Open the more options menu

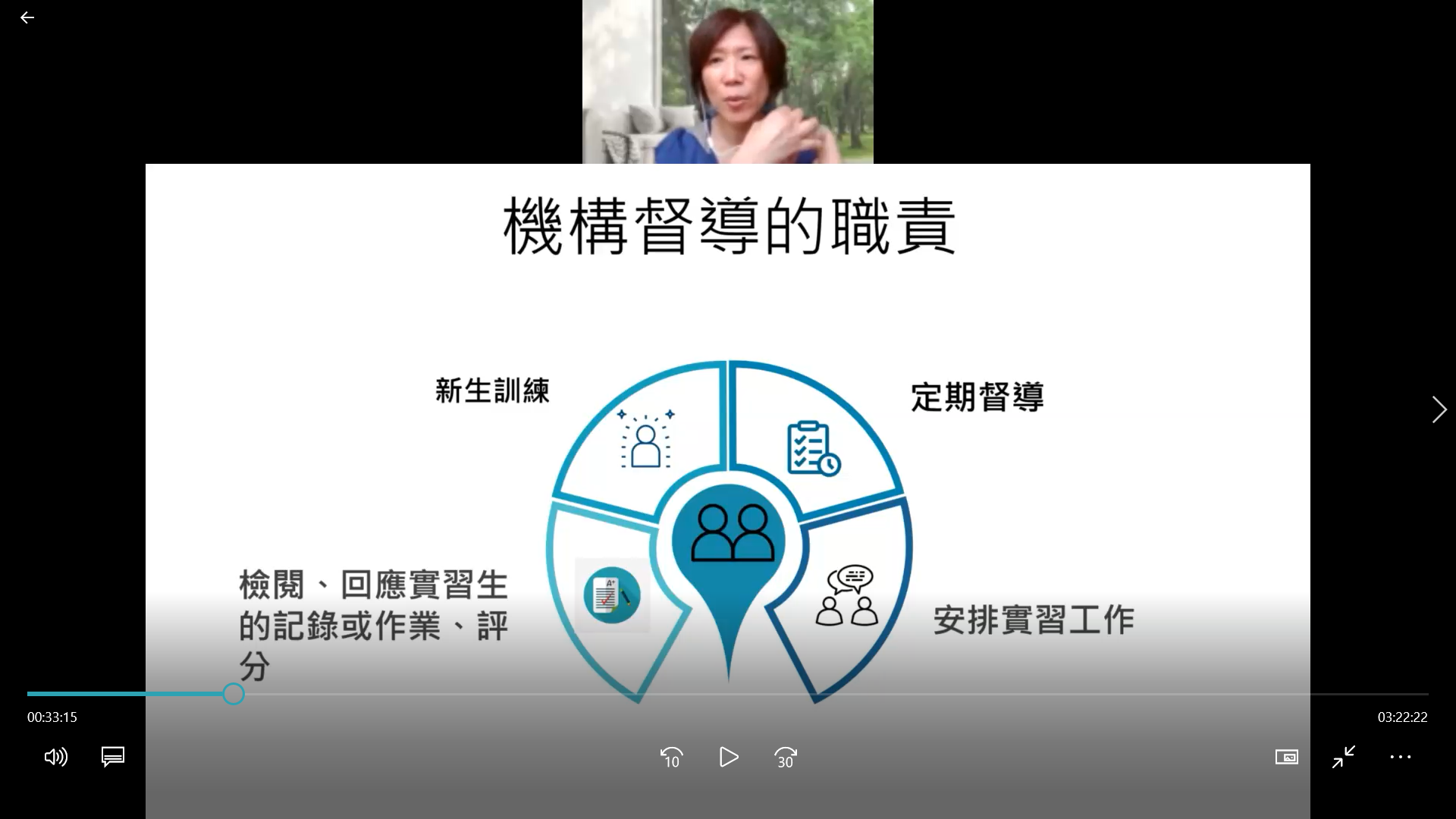1401,757
